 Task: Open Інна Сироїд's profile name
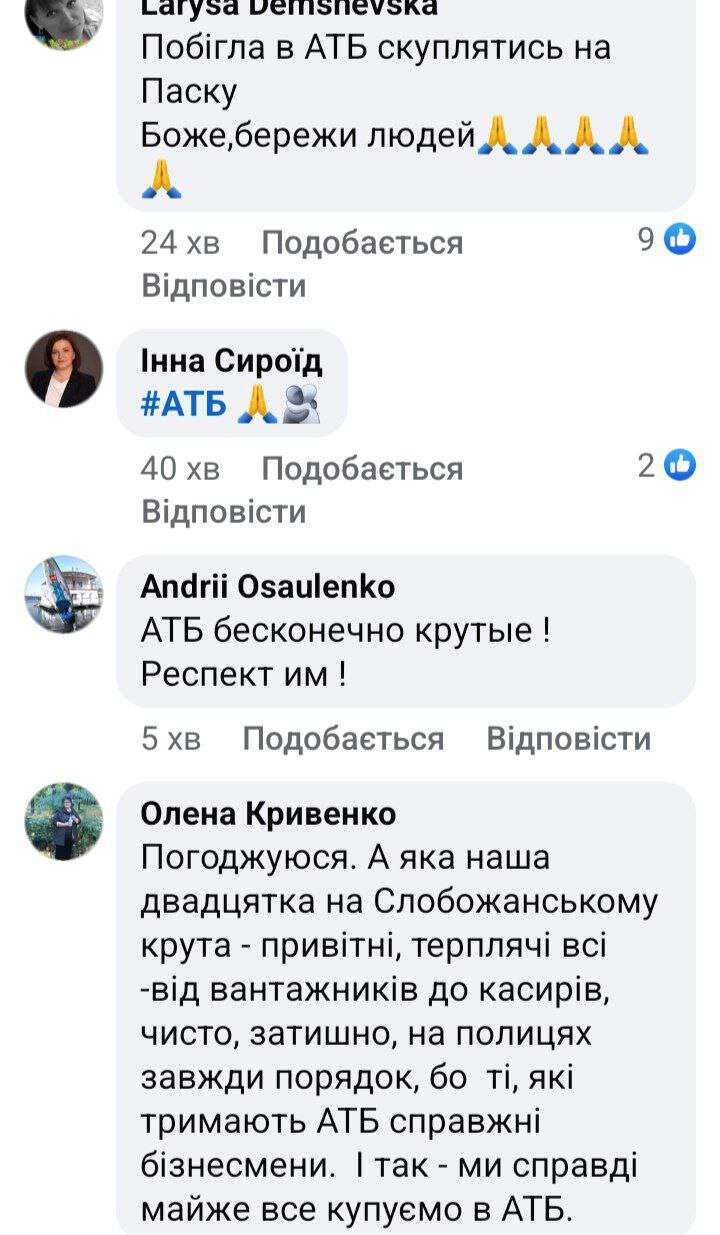pos(231,361)
